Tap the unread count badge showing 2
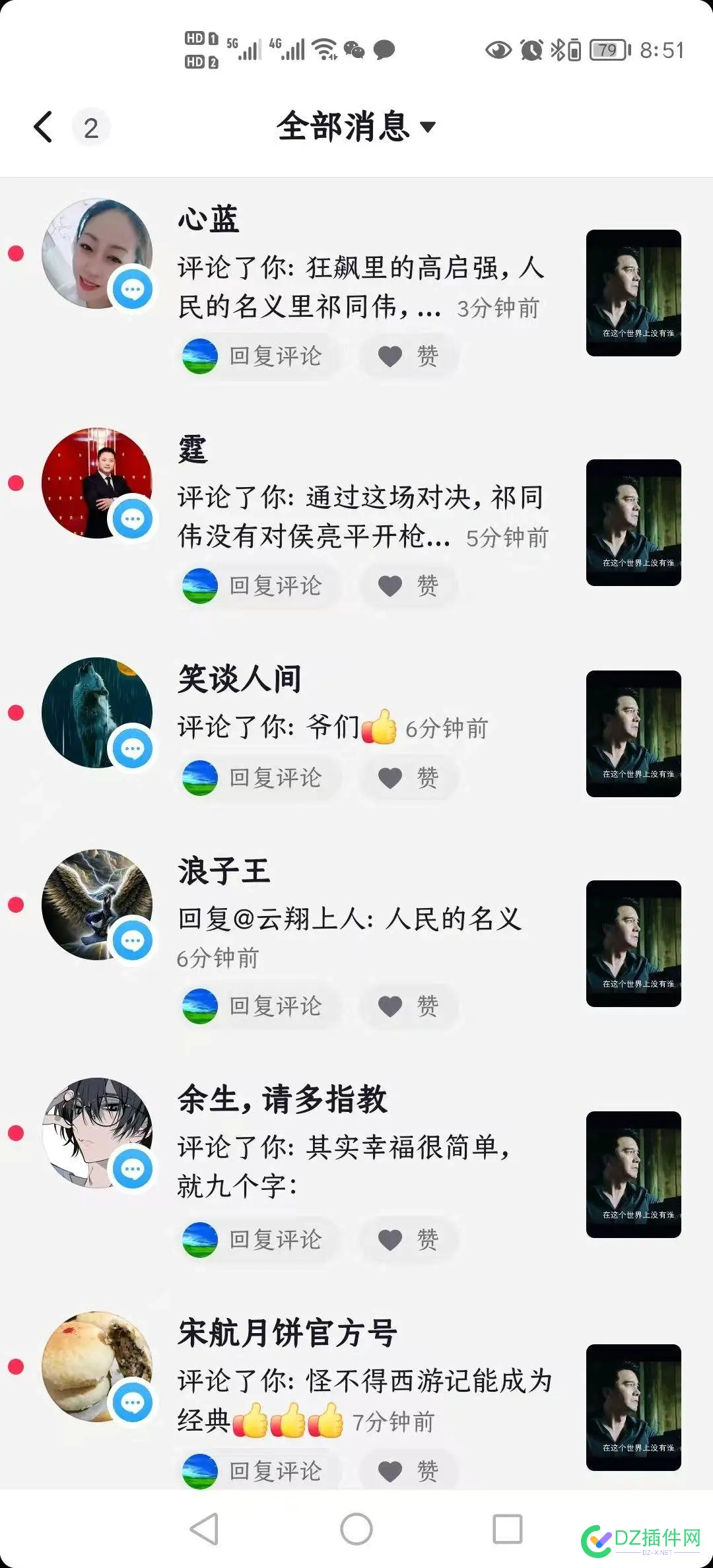This screenshot has width=713, height=1568. (91, 127)
